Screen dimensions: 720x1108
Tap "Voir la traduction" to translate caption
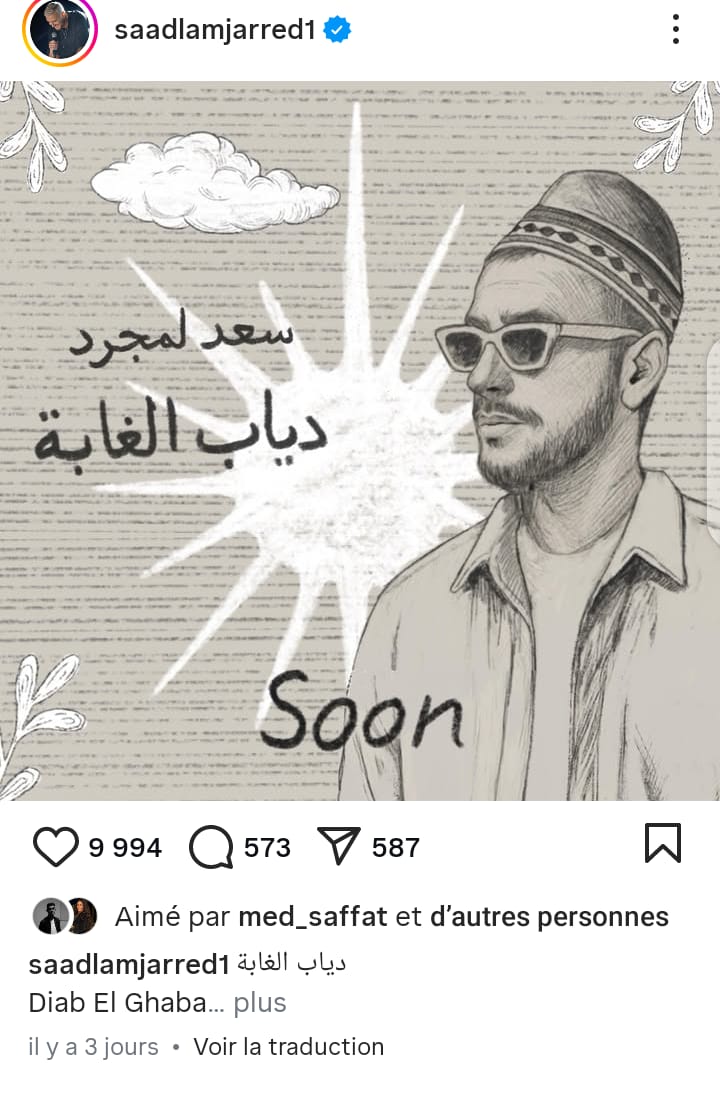tap(288, 1047)
